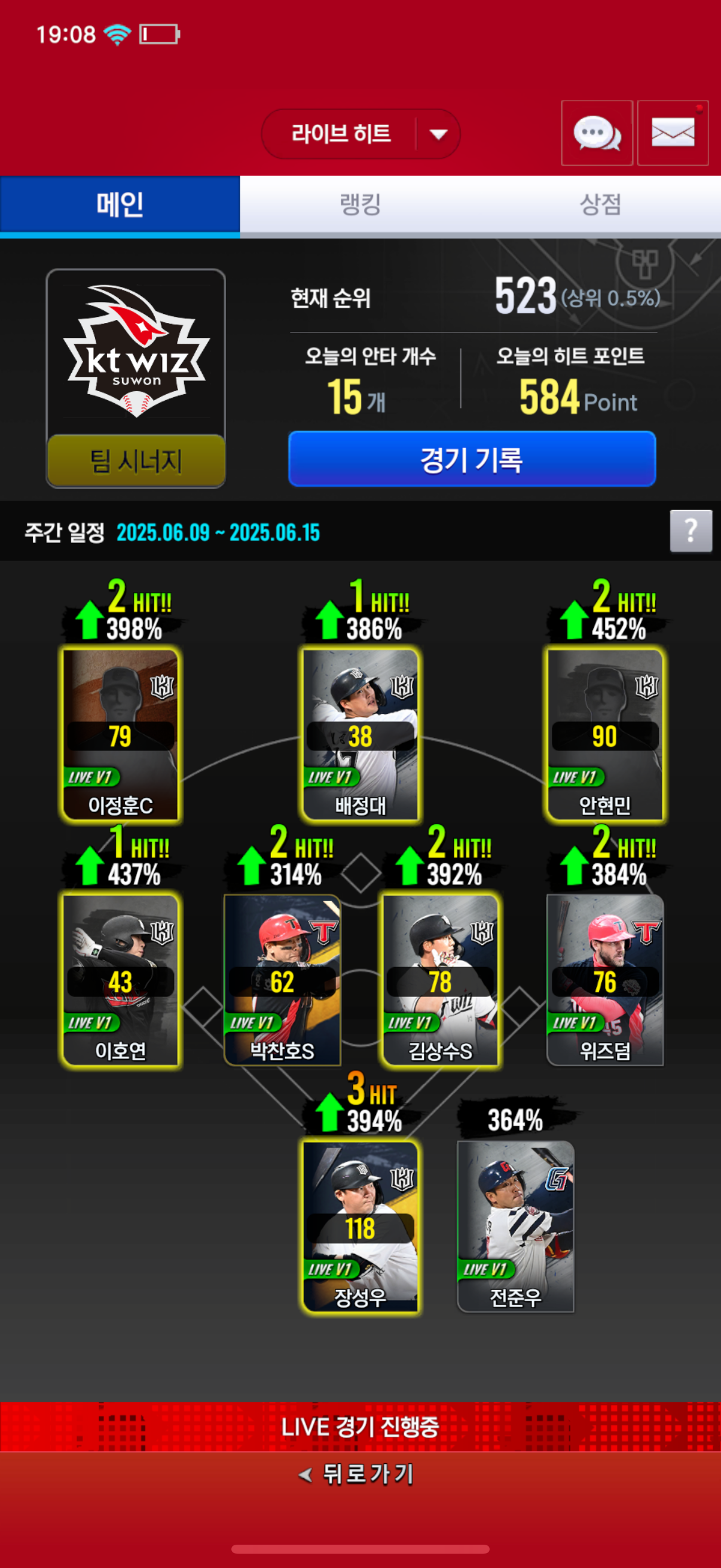This screenshot has width=721, height=1568.
Task: Select the 배정대 player card
Action: pos(360,735)
